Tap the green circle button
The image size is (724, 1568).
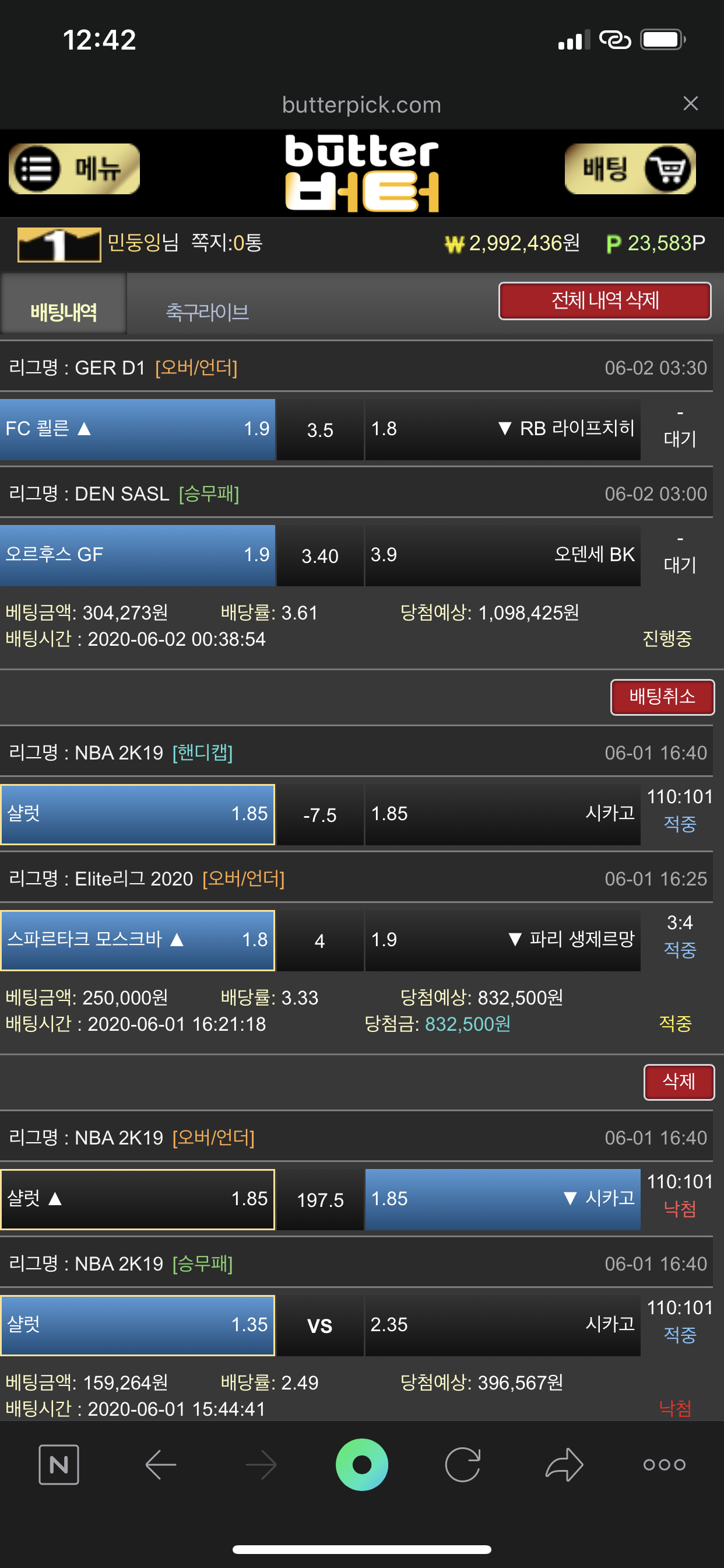coord(361,1464)
